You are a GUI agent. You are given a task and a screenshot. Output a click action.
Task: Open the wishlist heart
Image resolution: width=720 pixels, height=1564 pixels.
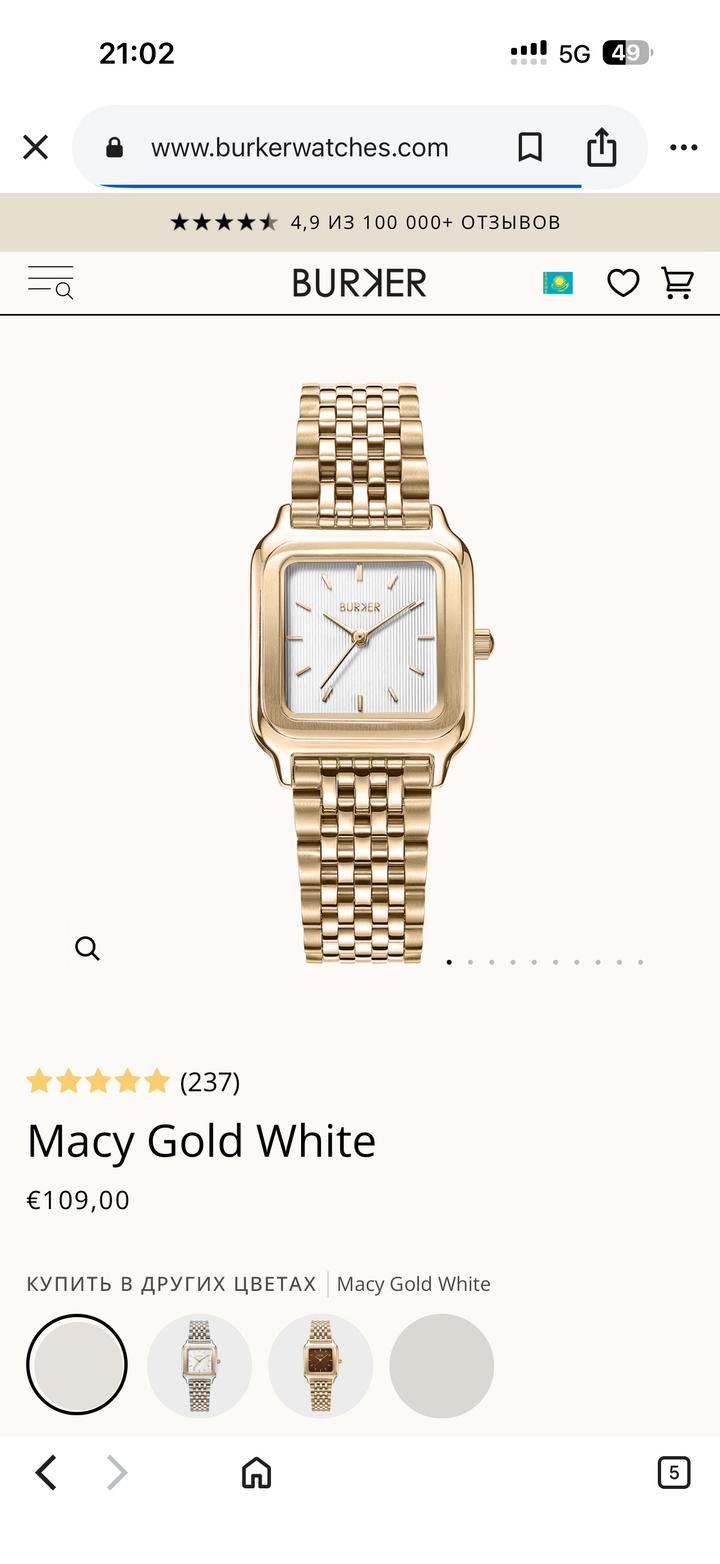(623, 283)
